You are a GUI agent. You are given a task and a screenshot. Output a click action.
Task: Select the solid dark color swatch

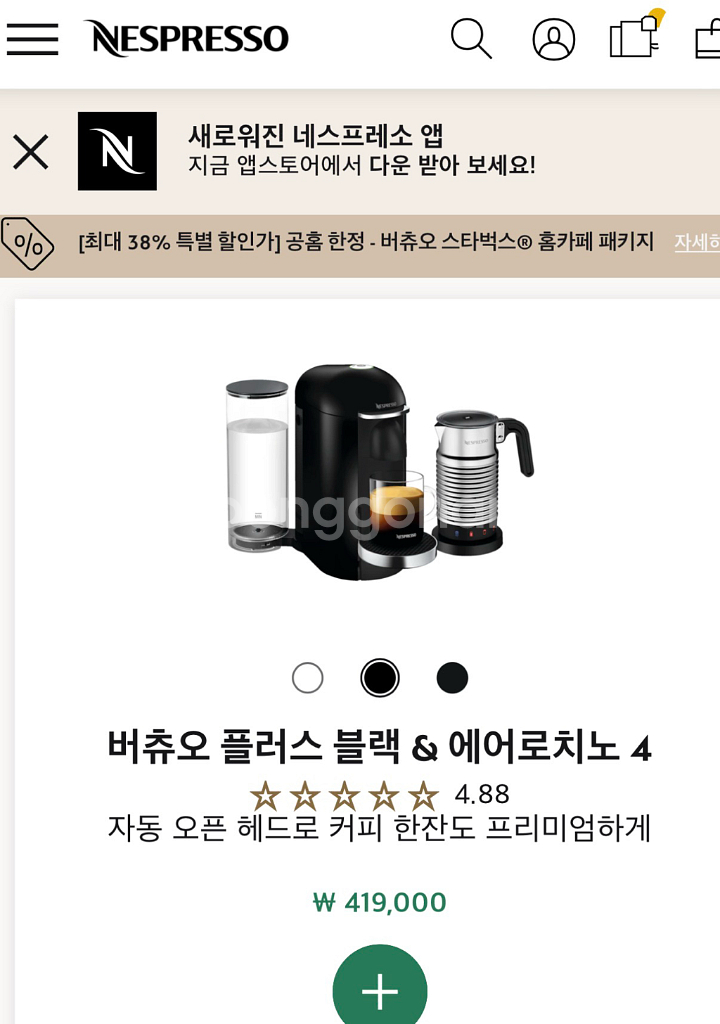click(x=452, y=678)
